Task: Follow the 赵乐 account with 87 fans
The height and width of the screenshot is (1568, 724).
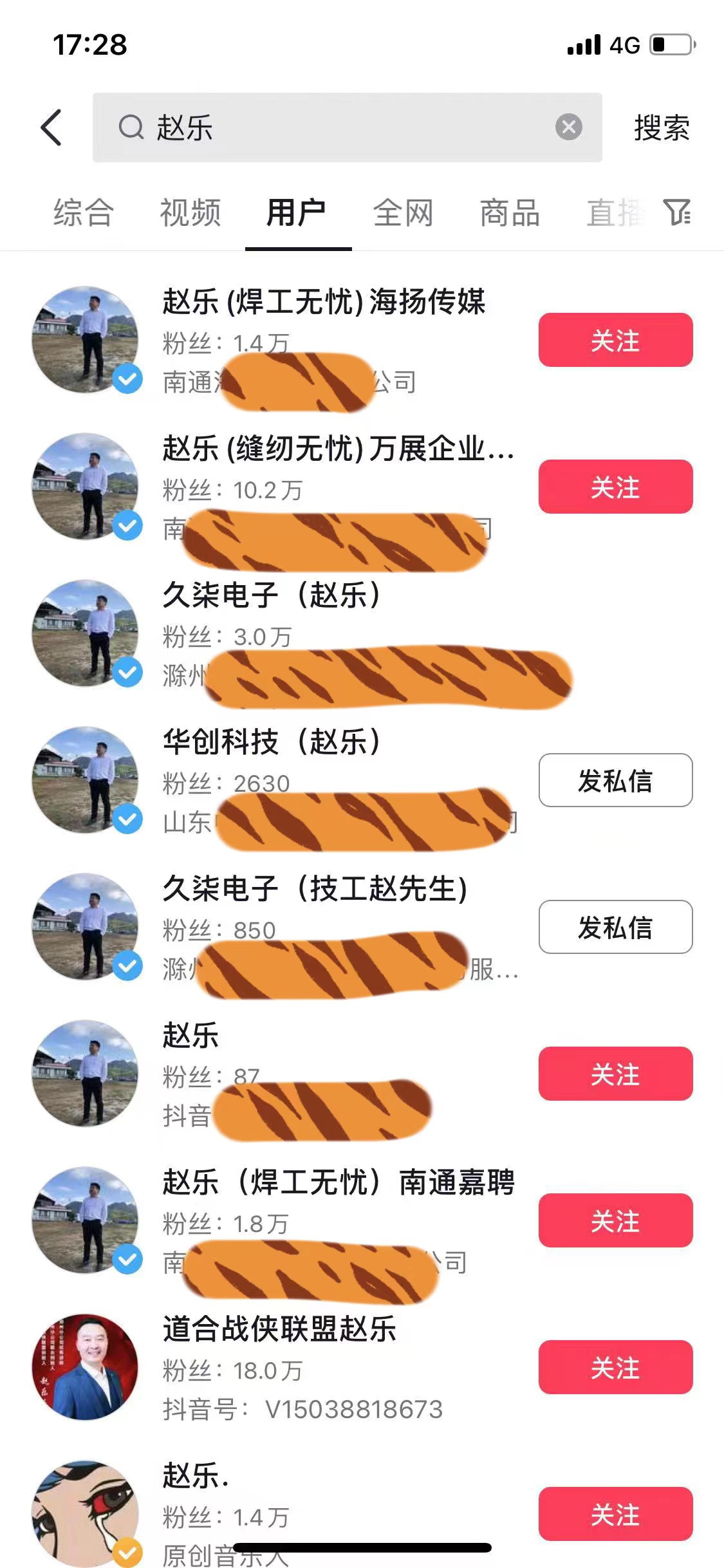Action: [x=615, y=1074]
